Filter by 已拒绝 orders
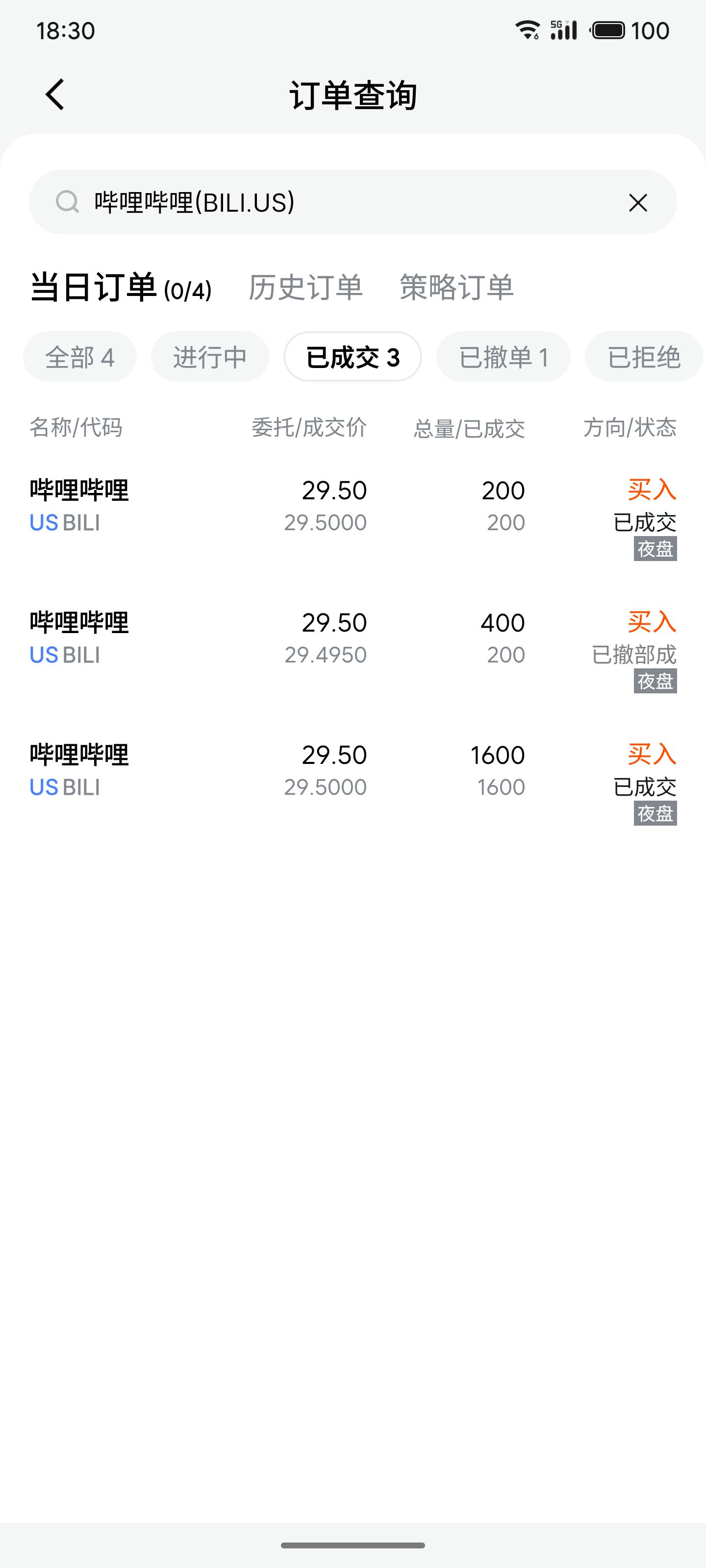 [643, 357]
